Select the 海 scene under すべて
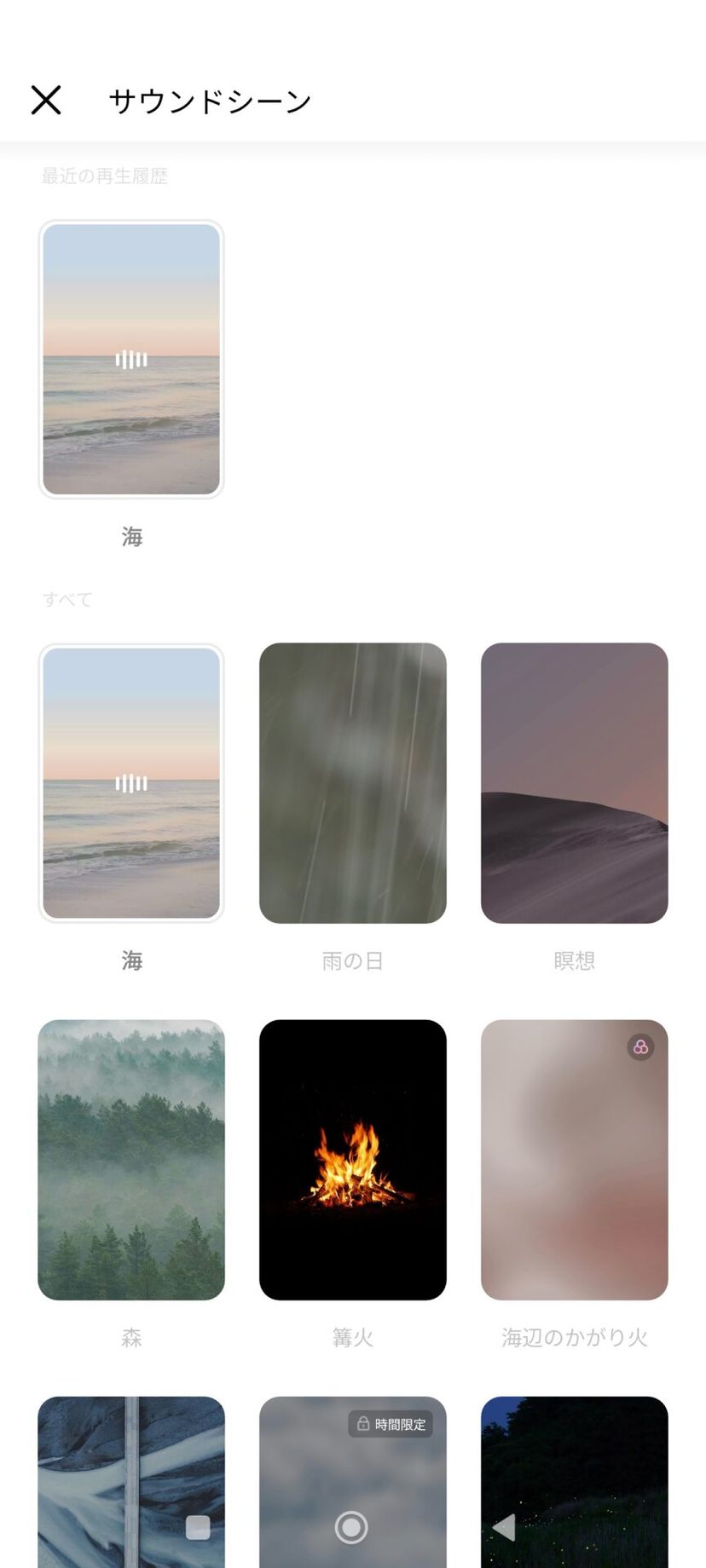The width and height of the screenshot is (706, 1568). (x=131, y=782)
